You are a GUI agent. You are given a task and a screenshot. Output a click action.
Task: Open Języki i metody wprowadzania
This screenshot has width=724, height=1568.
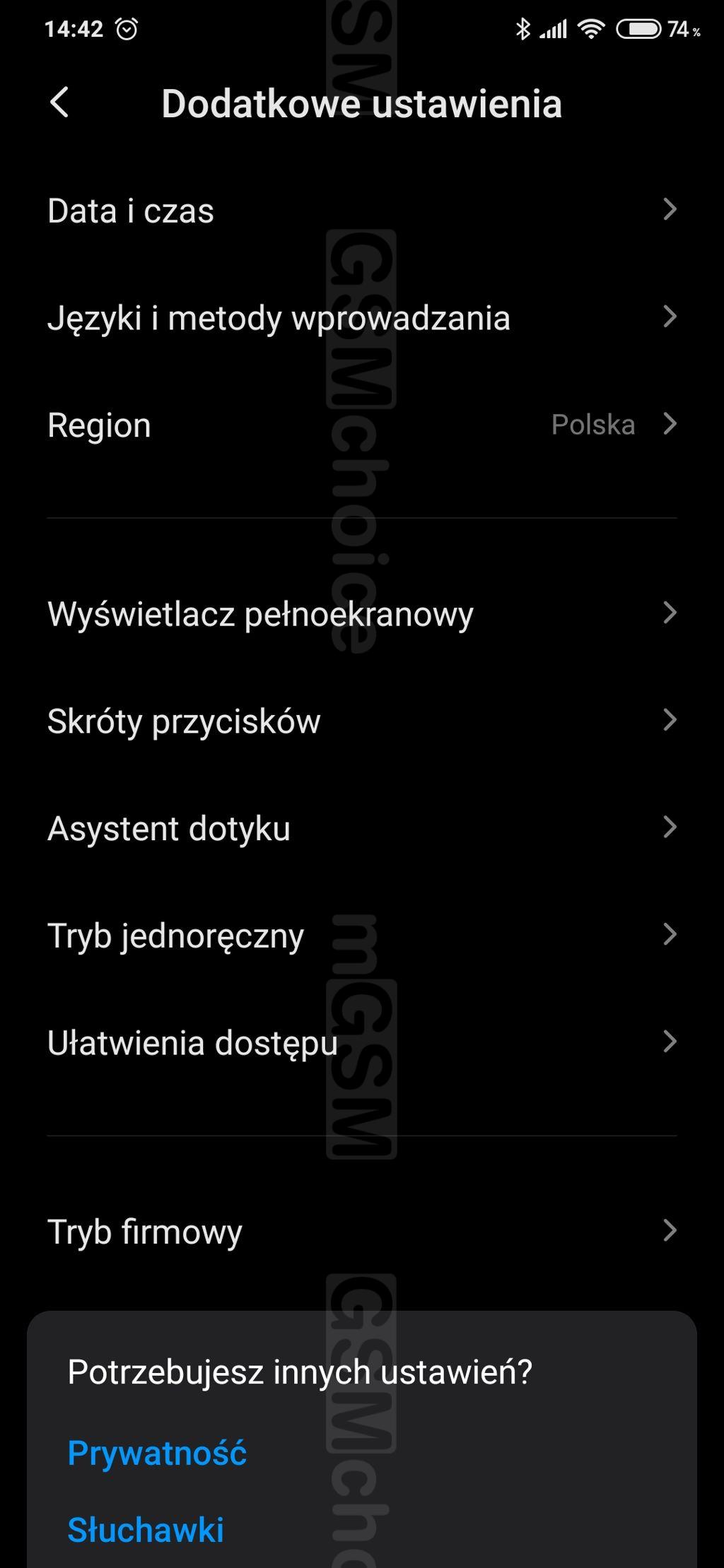click(362, 317)
